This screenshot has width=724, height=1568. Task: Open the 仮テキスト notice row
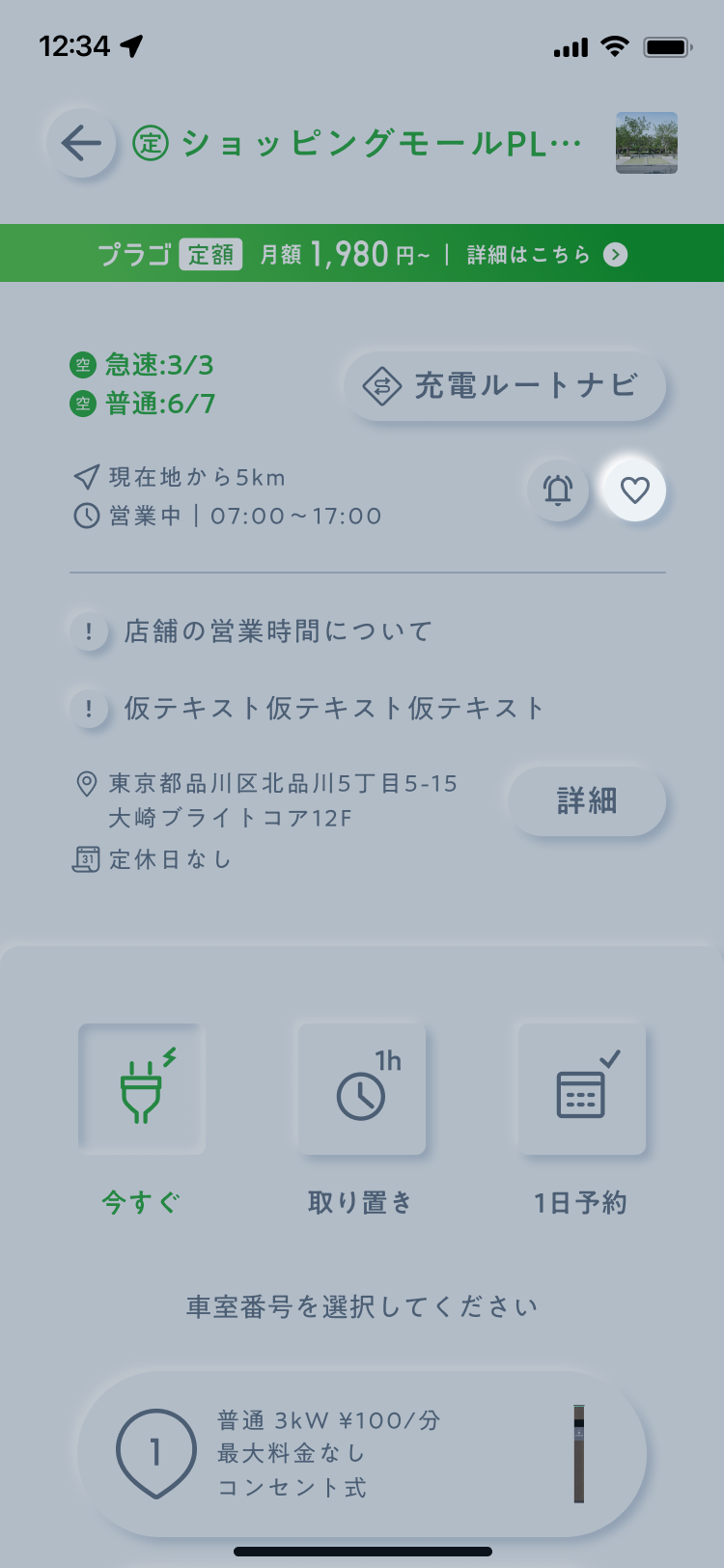point(333,708)
